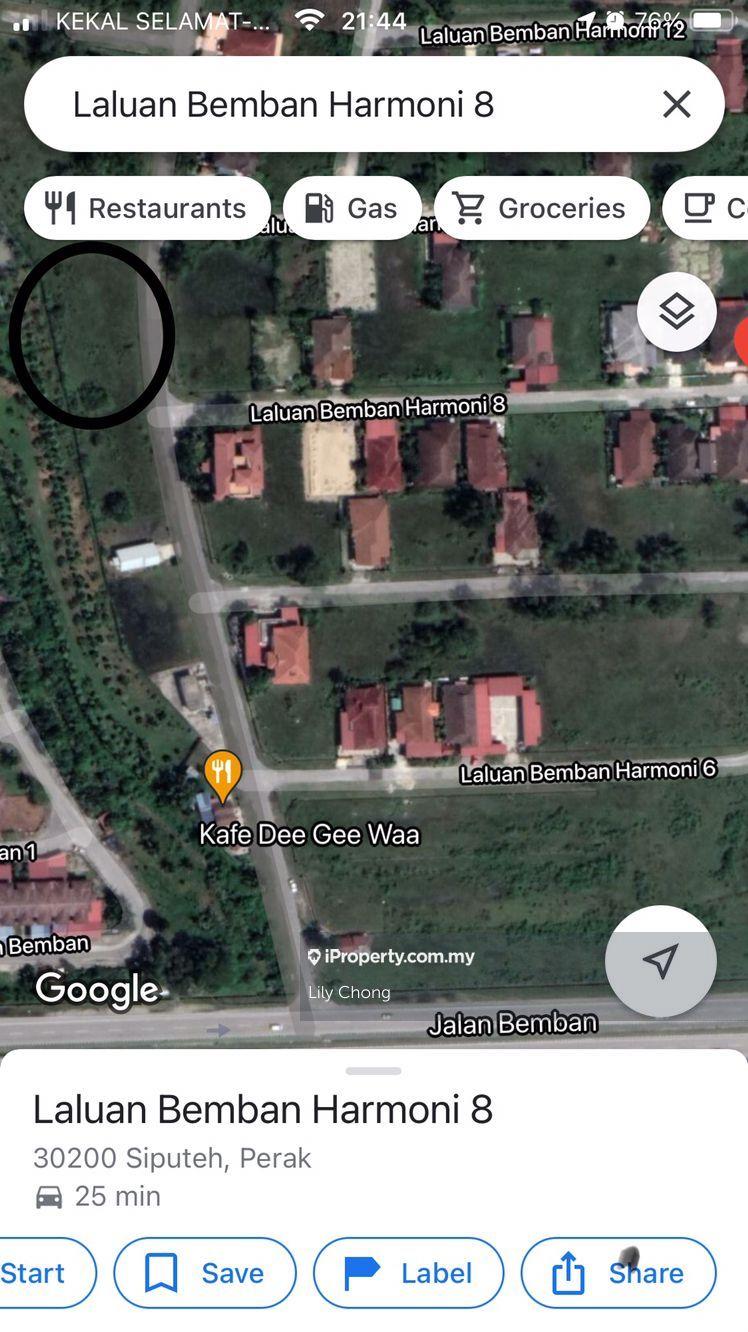Center the map on my location
Viewport: 748px width, 1332px height.
click(660, 961)
